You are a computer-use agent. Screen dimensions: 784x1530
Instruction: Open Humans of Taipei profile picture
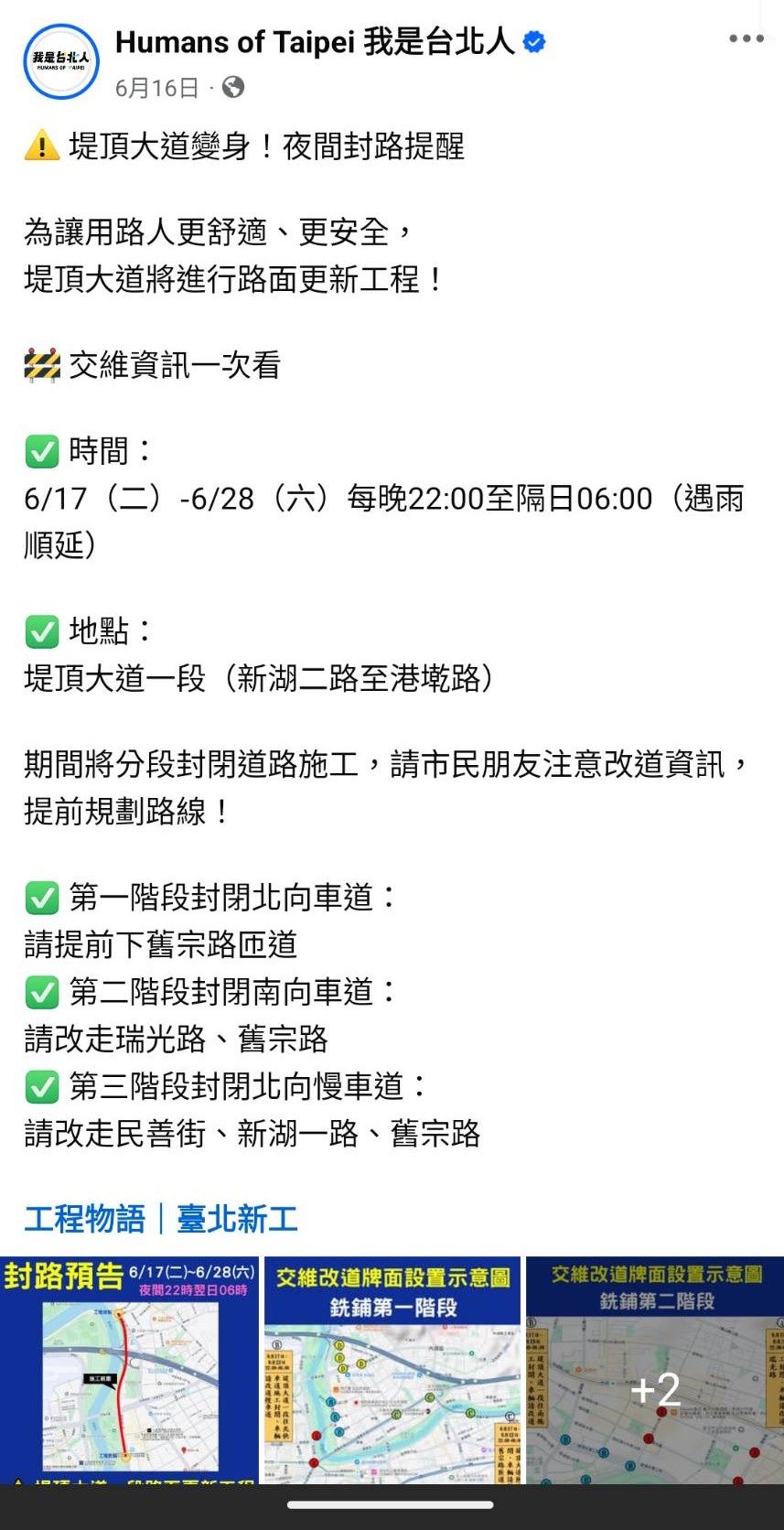click(x=60, y=61)
